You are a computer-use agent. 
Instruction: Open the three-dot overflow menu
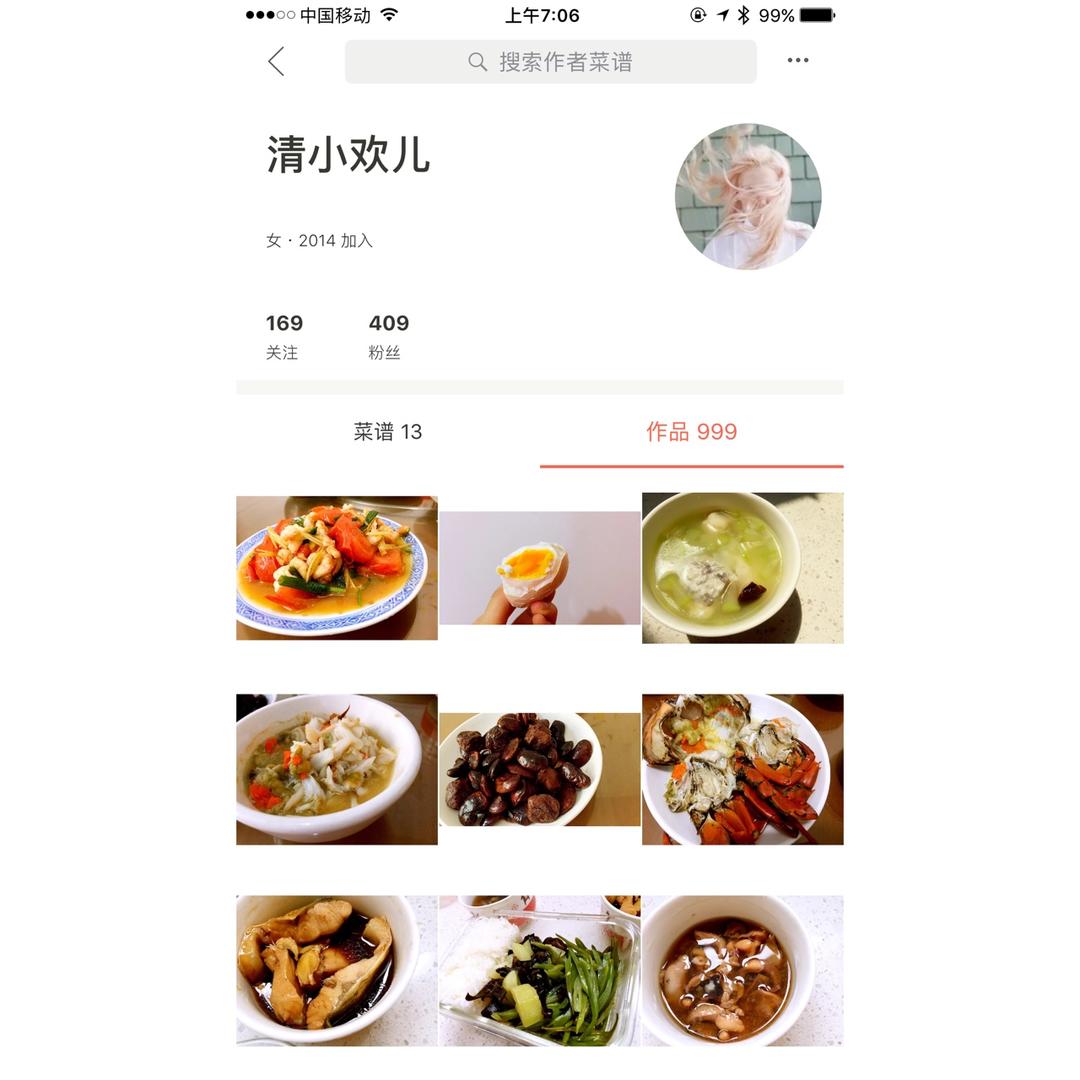797,60
